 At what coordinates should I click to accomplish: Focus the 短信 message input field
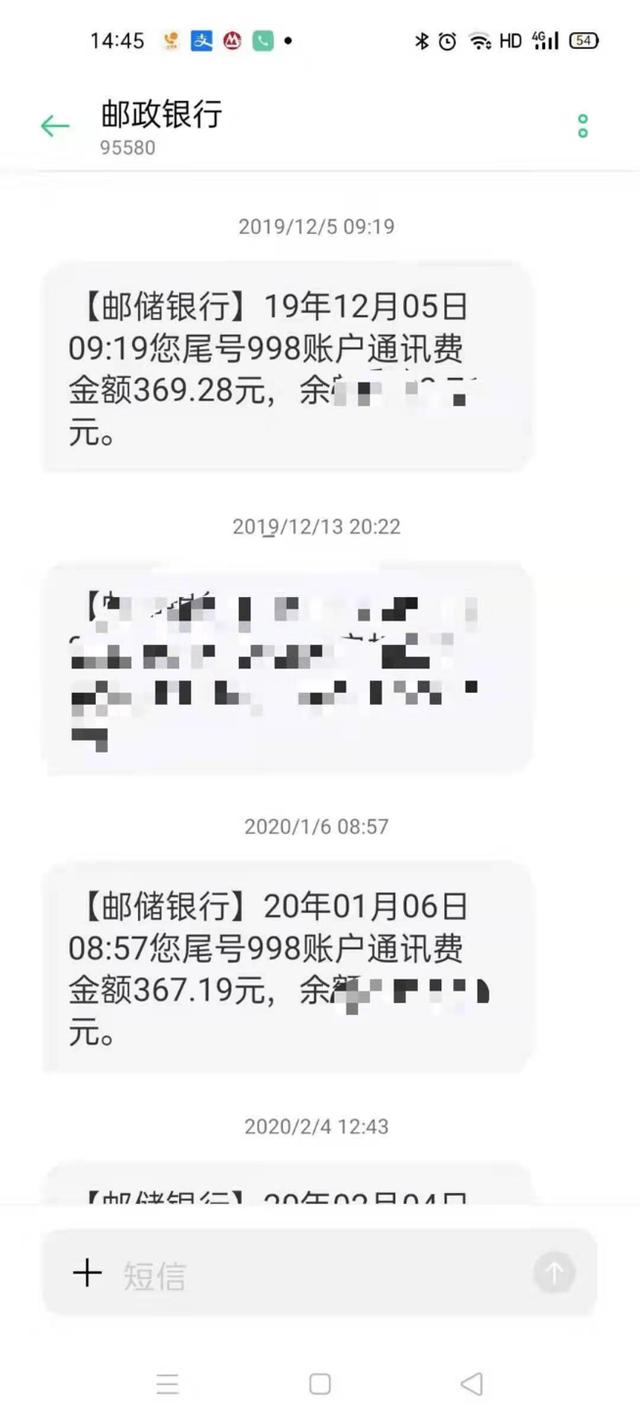[x=320, y=1274]
